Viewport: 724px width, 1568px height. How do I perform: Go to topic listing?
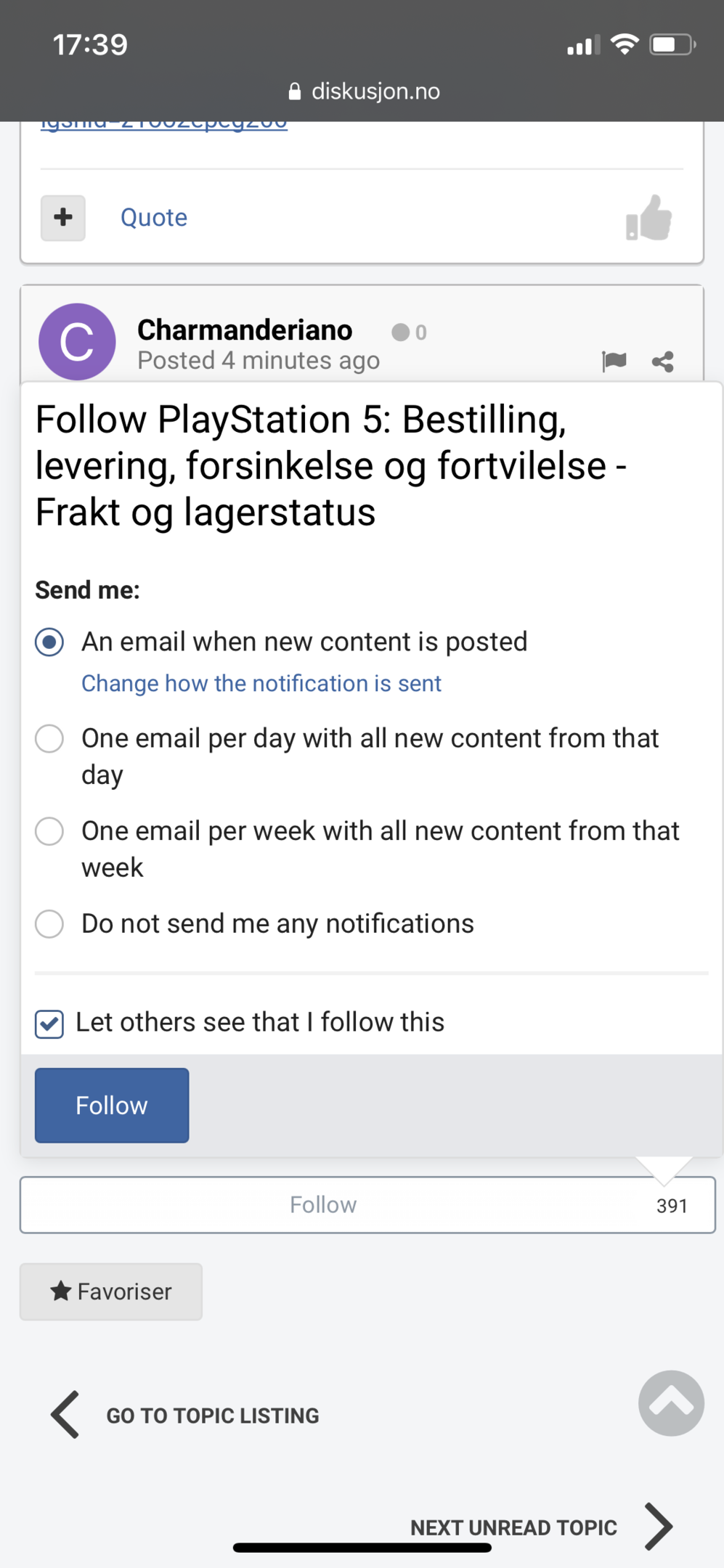tap(184, 1415)
